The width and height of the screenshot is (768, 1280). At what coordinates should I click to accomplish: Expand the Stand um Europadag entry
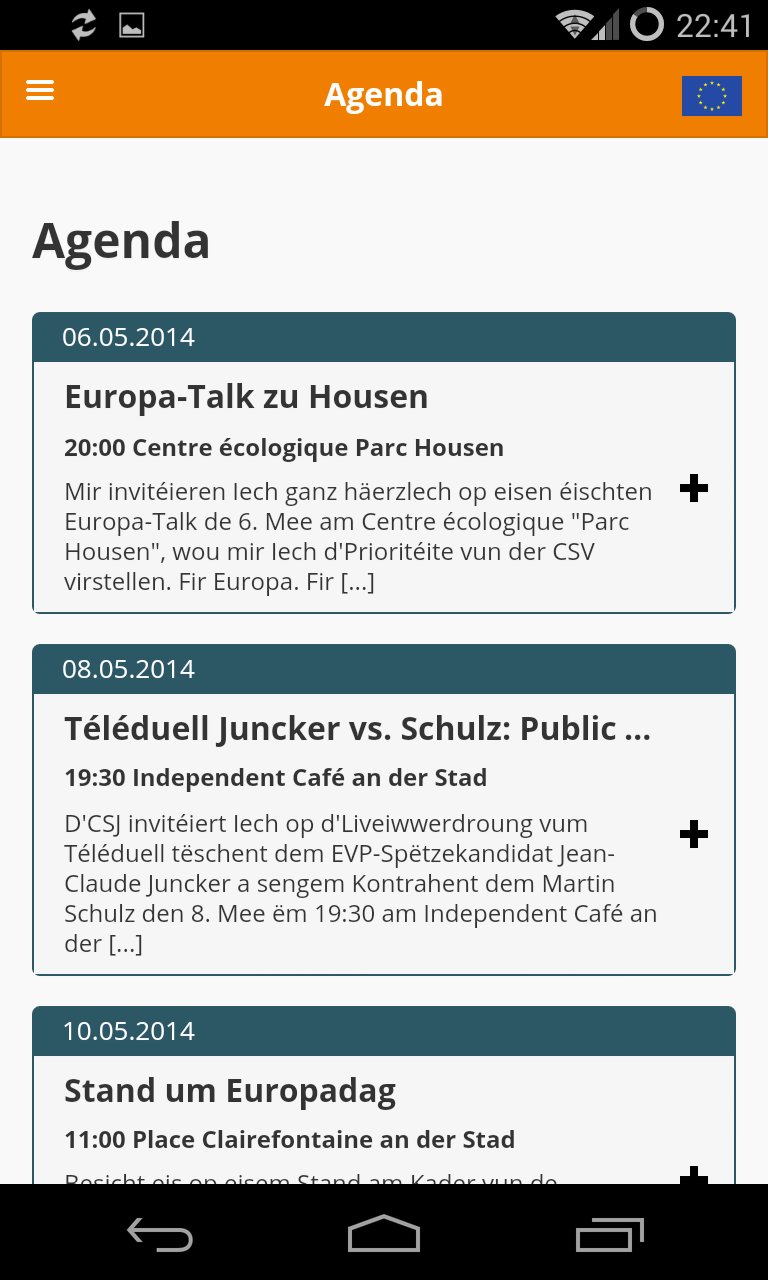click(x=694, y=1175)
